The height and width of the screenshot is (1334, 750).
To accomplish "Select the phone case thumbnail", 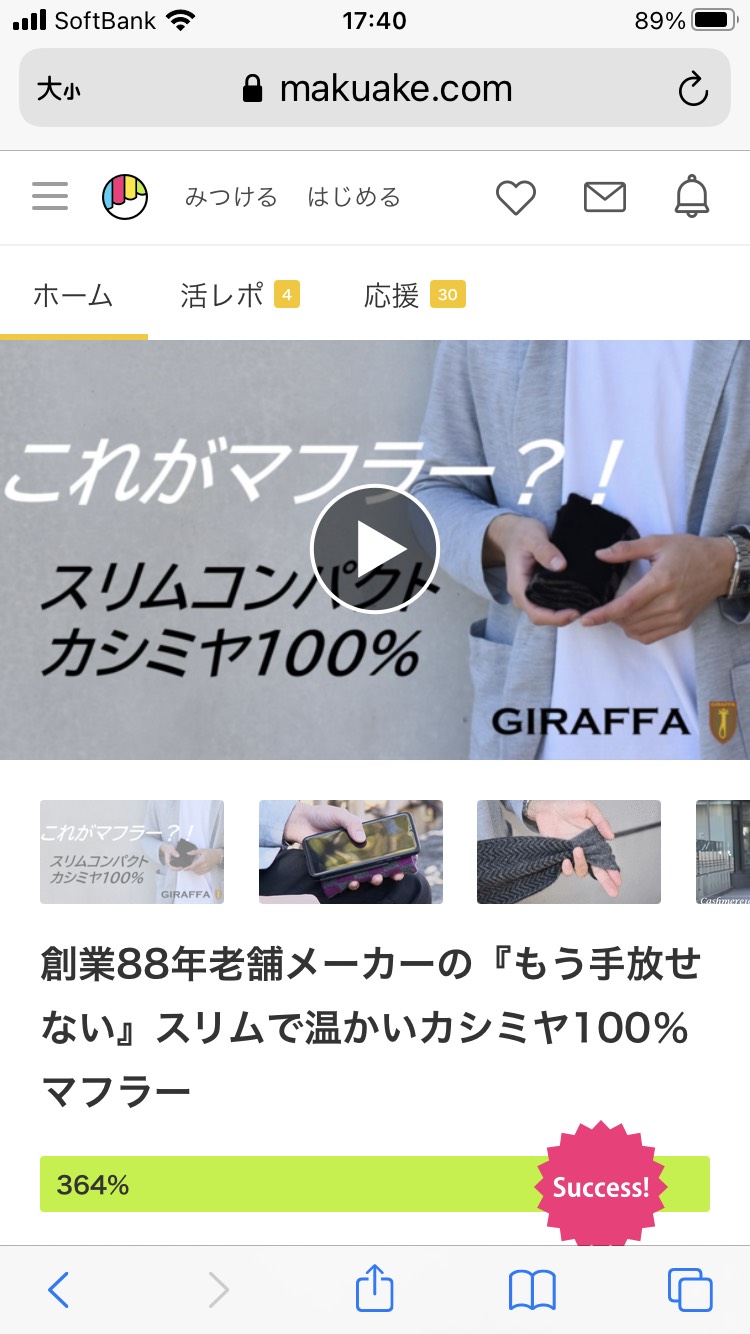I will coord(351,852).
